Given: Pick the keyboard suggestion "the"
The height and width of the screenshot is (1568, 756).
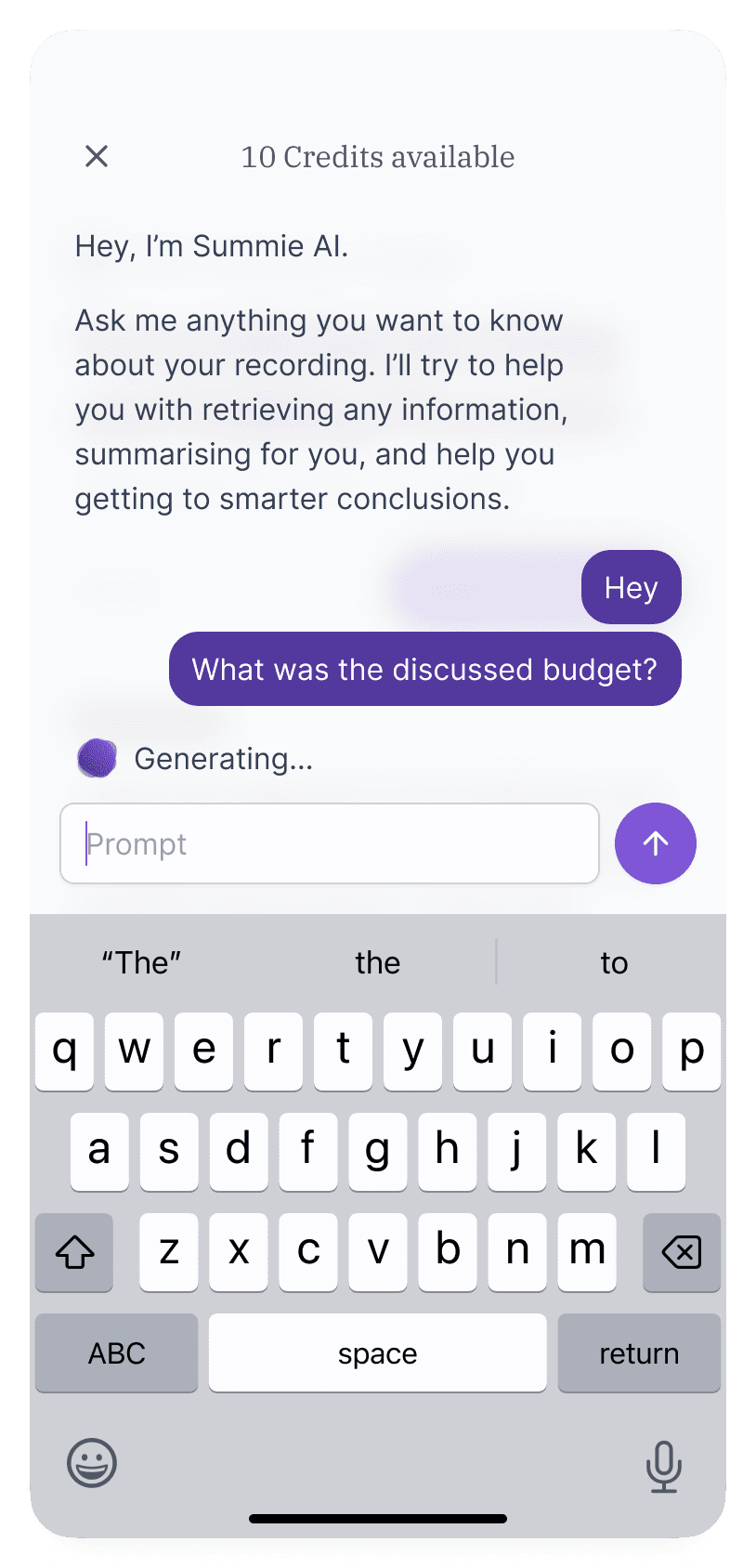Looking at the screenshot, I should click(x=377, y=962).
